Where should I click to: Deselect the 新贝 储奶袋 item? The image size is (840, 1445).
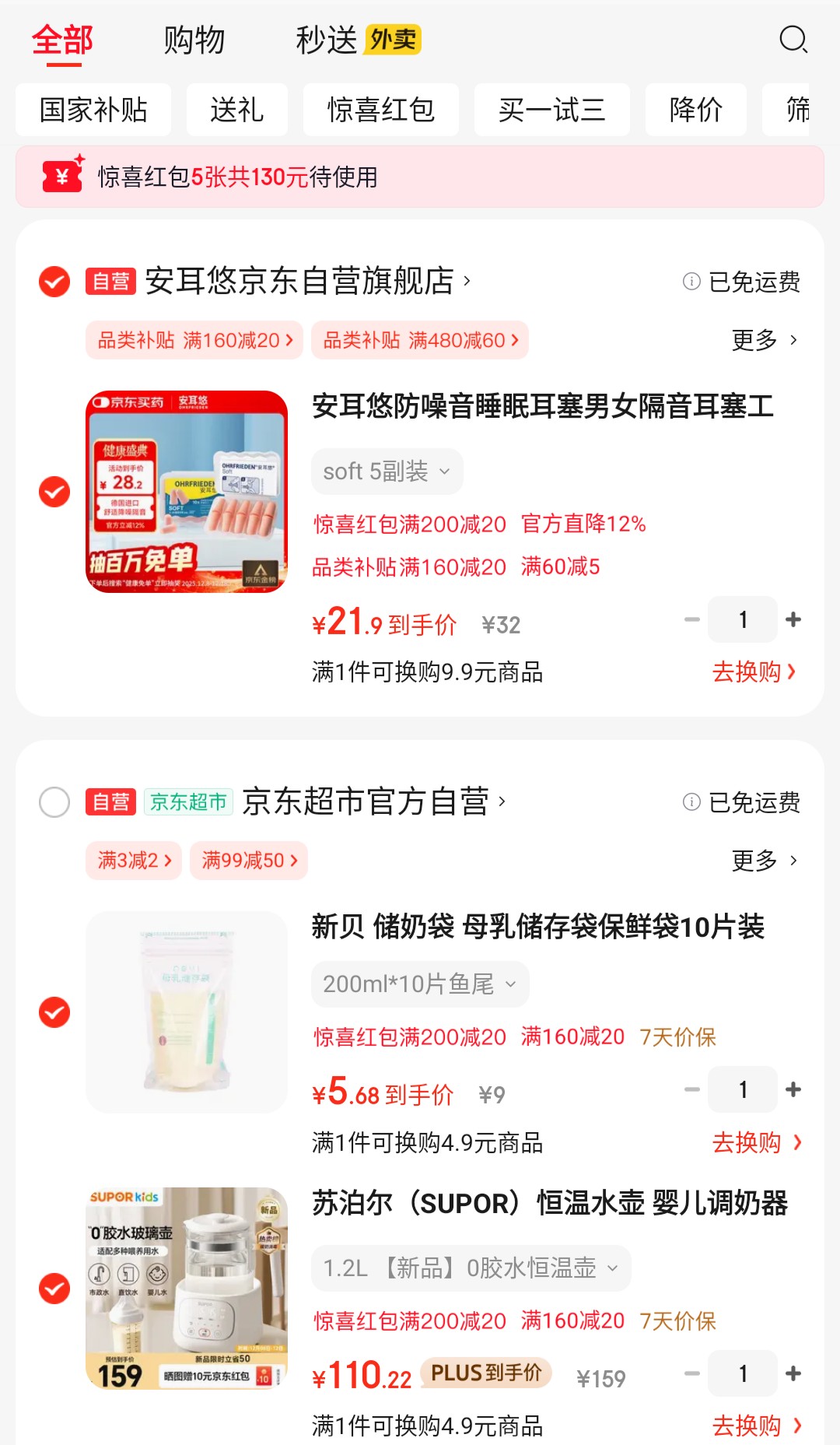54,1012
